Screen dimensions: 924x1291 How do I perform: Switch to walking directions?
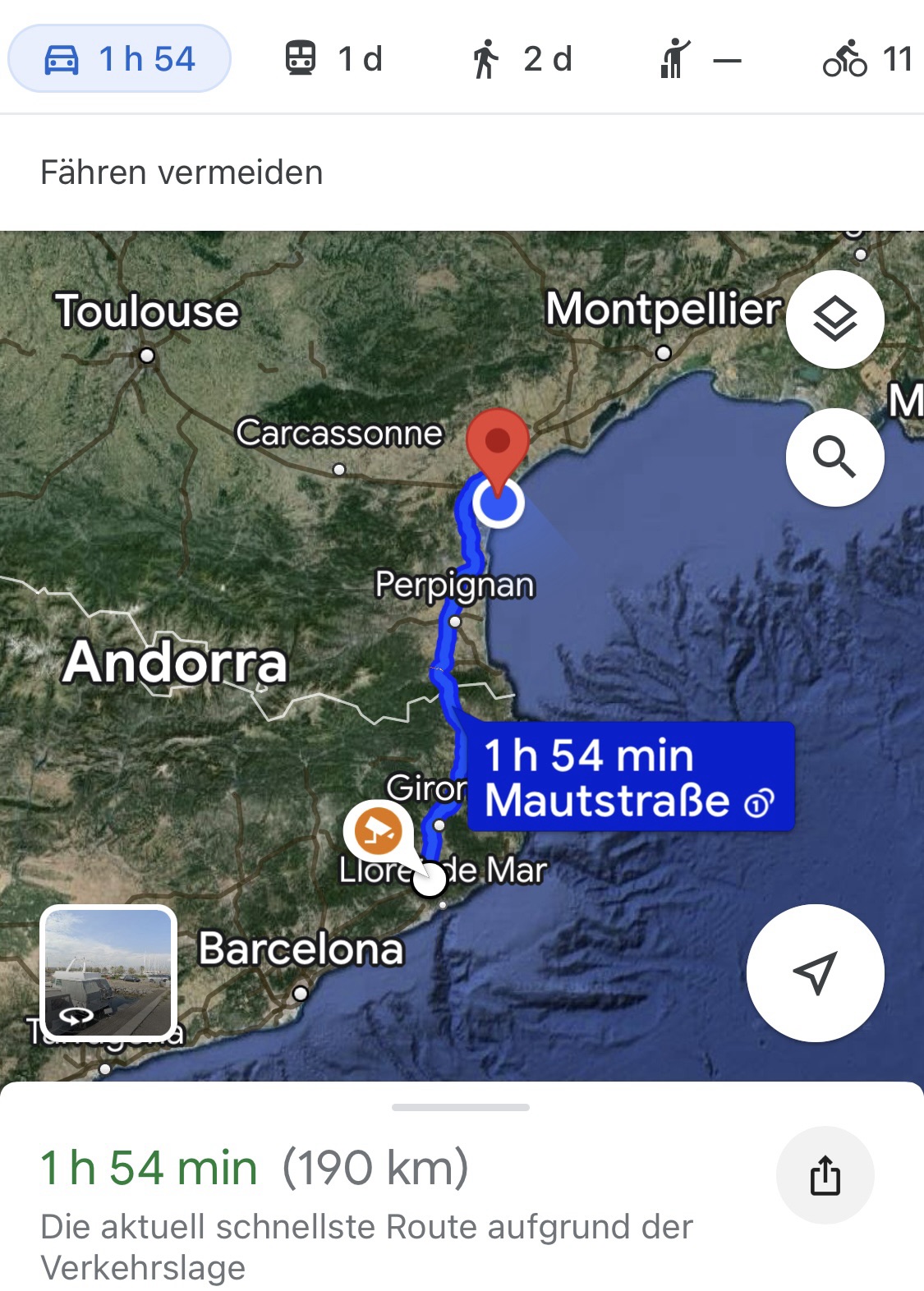coord(522,59)
